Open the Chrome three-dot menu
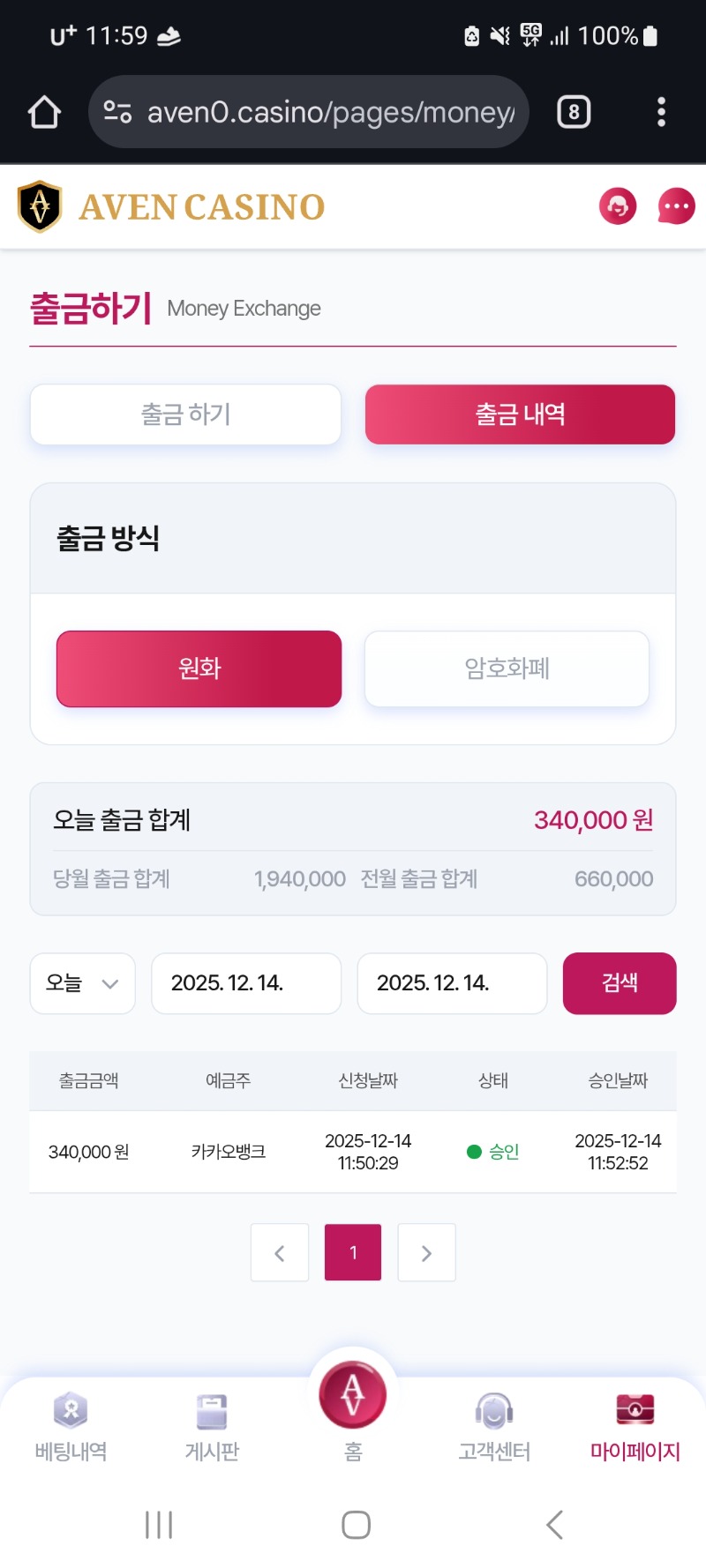Screen dimensions: 706x1568 pos(660,112)
